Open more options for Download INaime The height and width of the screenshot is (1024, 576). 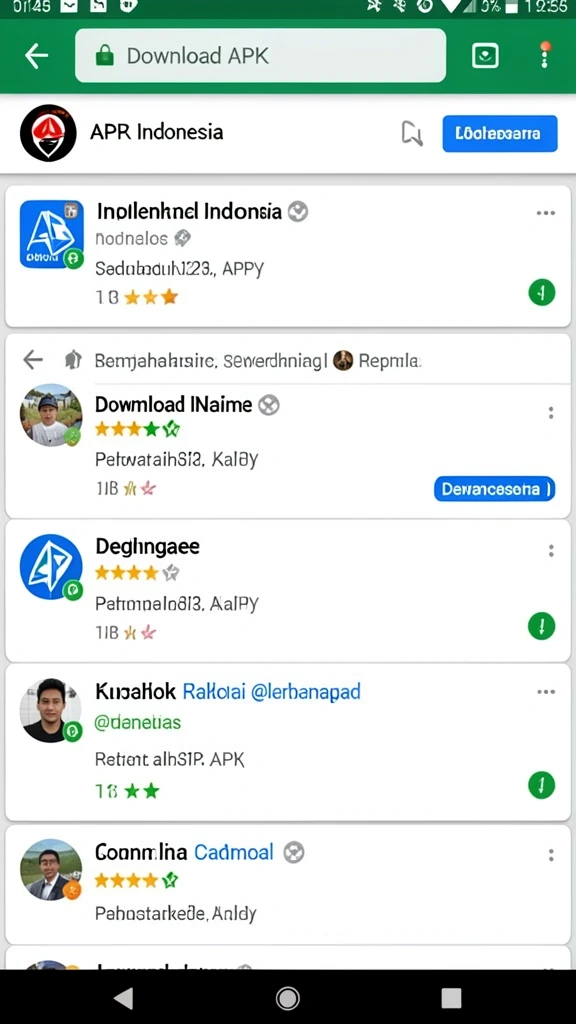click(x=551, y=413)
